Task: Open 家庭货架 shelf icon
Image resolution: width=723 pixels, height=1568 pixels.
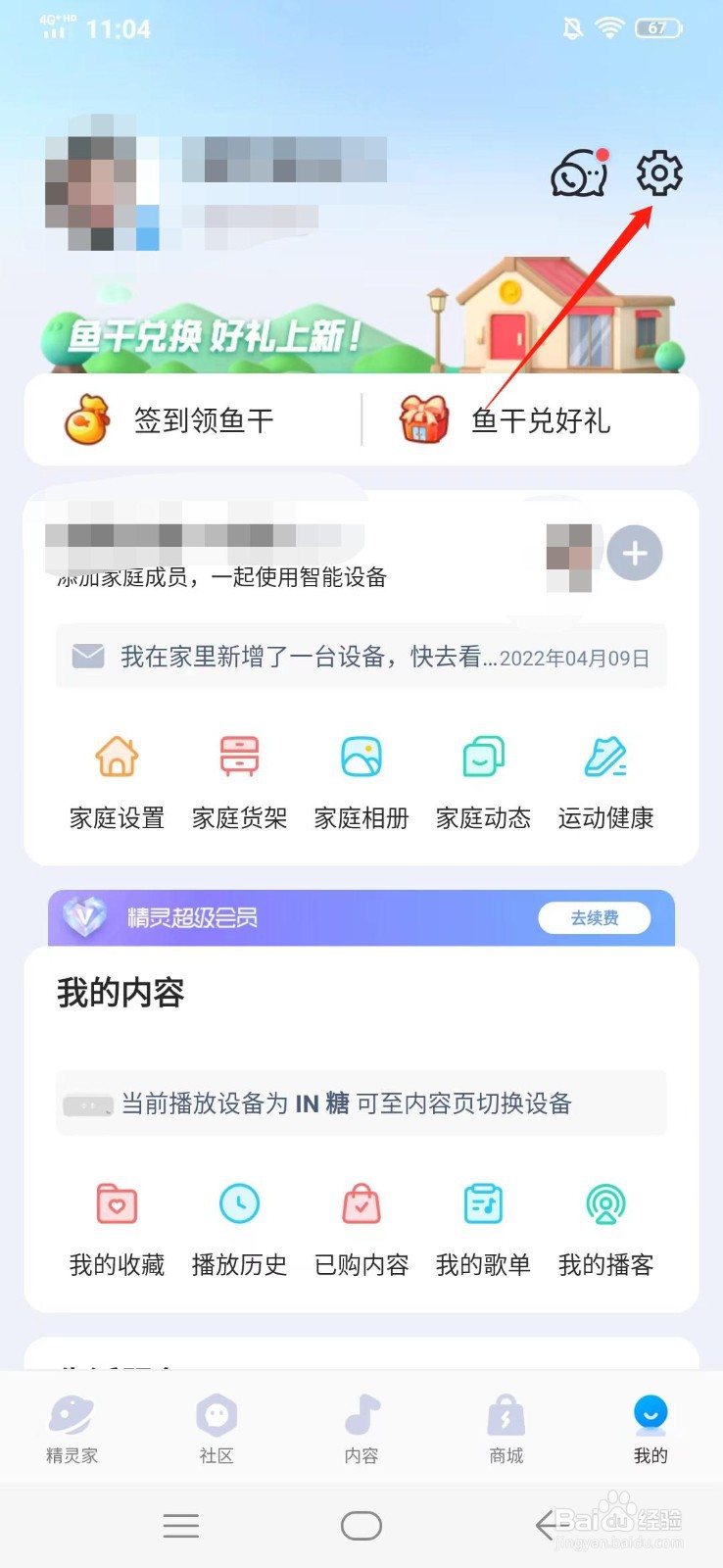Action: [x=239, y=757]
